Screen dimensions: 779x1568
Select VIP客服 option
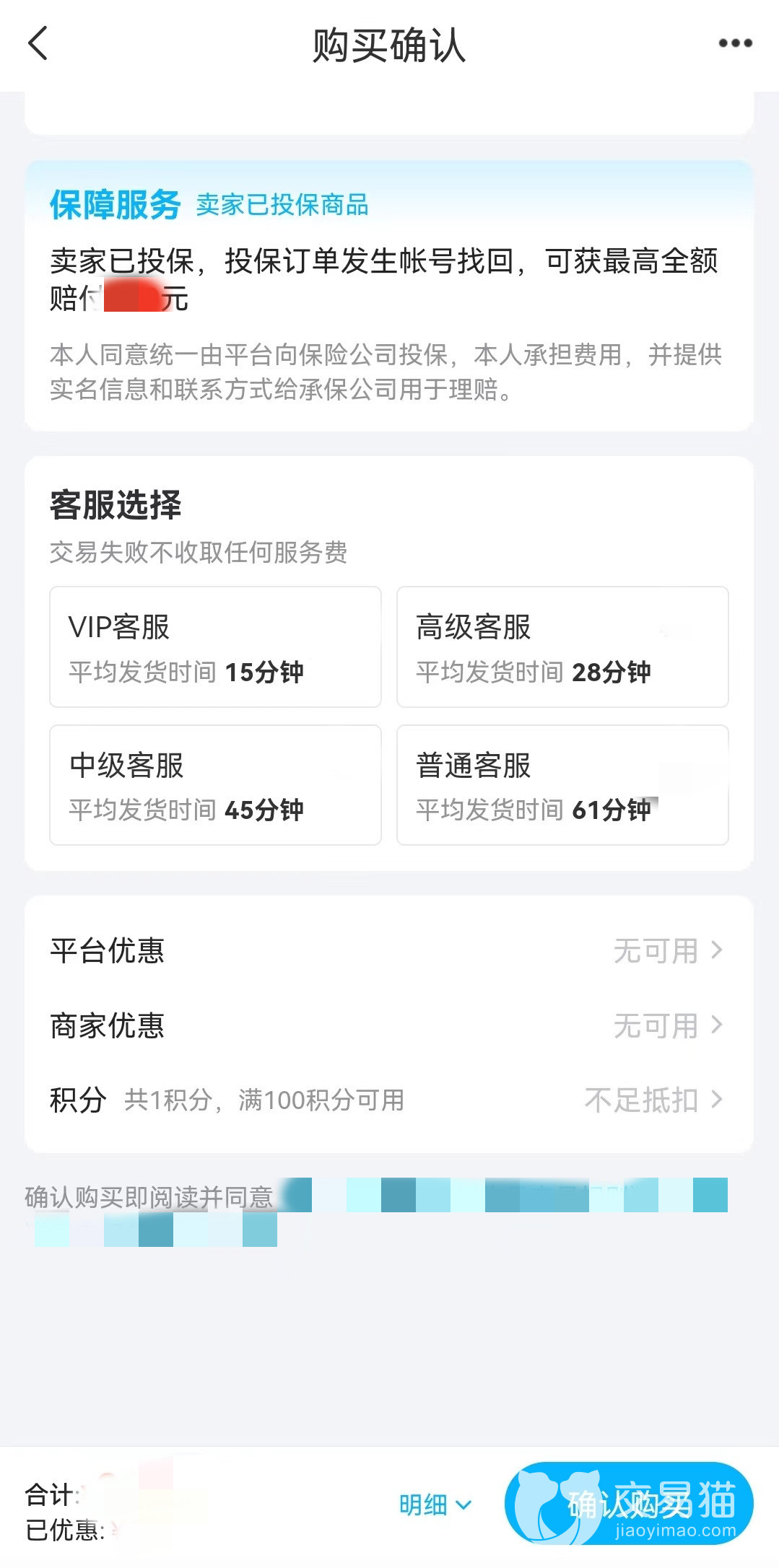(215, 647)
